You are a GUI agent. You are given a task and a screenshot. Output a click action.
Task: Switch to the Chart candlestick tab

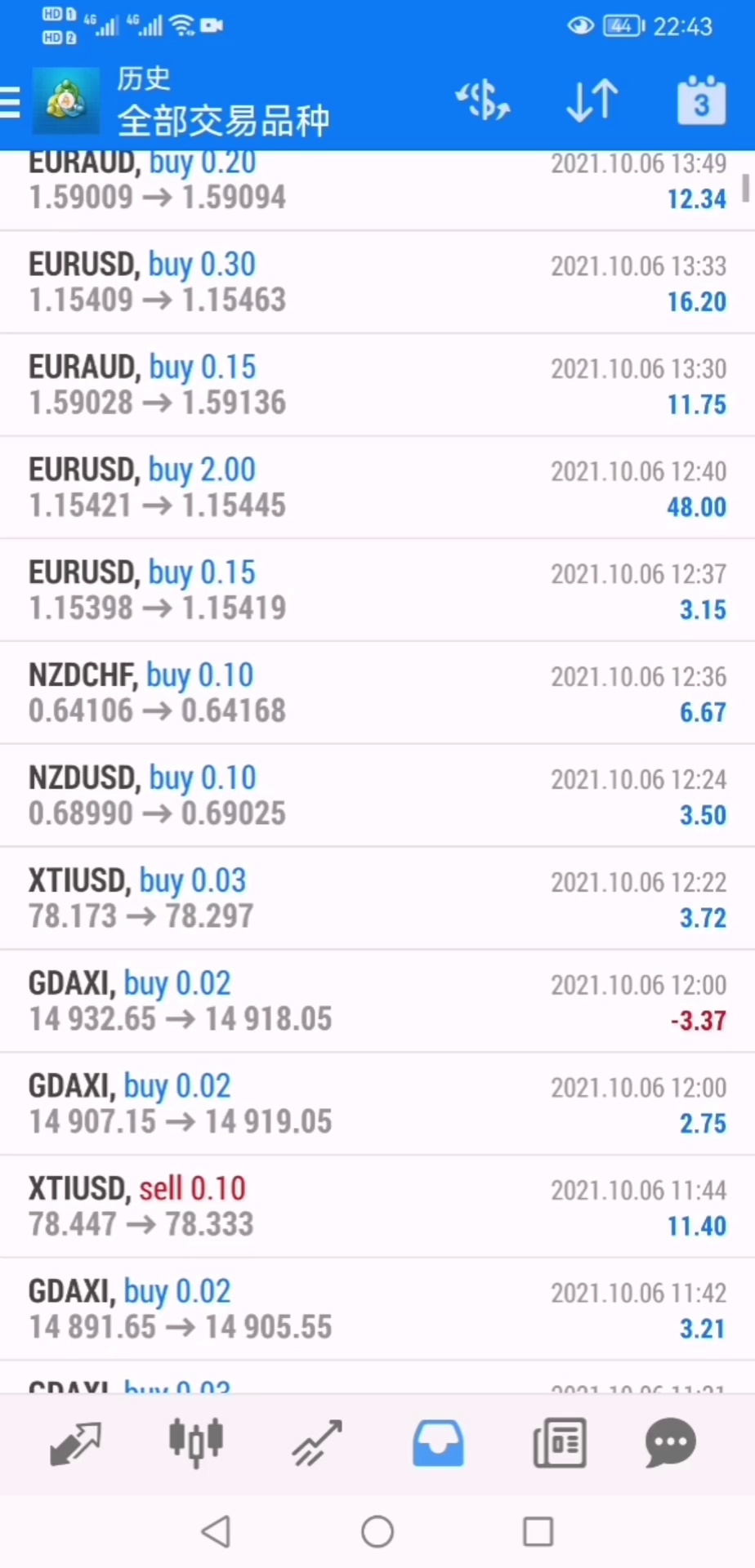196,1443
